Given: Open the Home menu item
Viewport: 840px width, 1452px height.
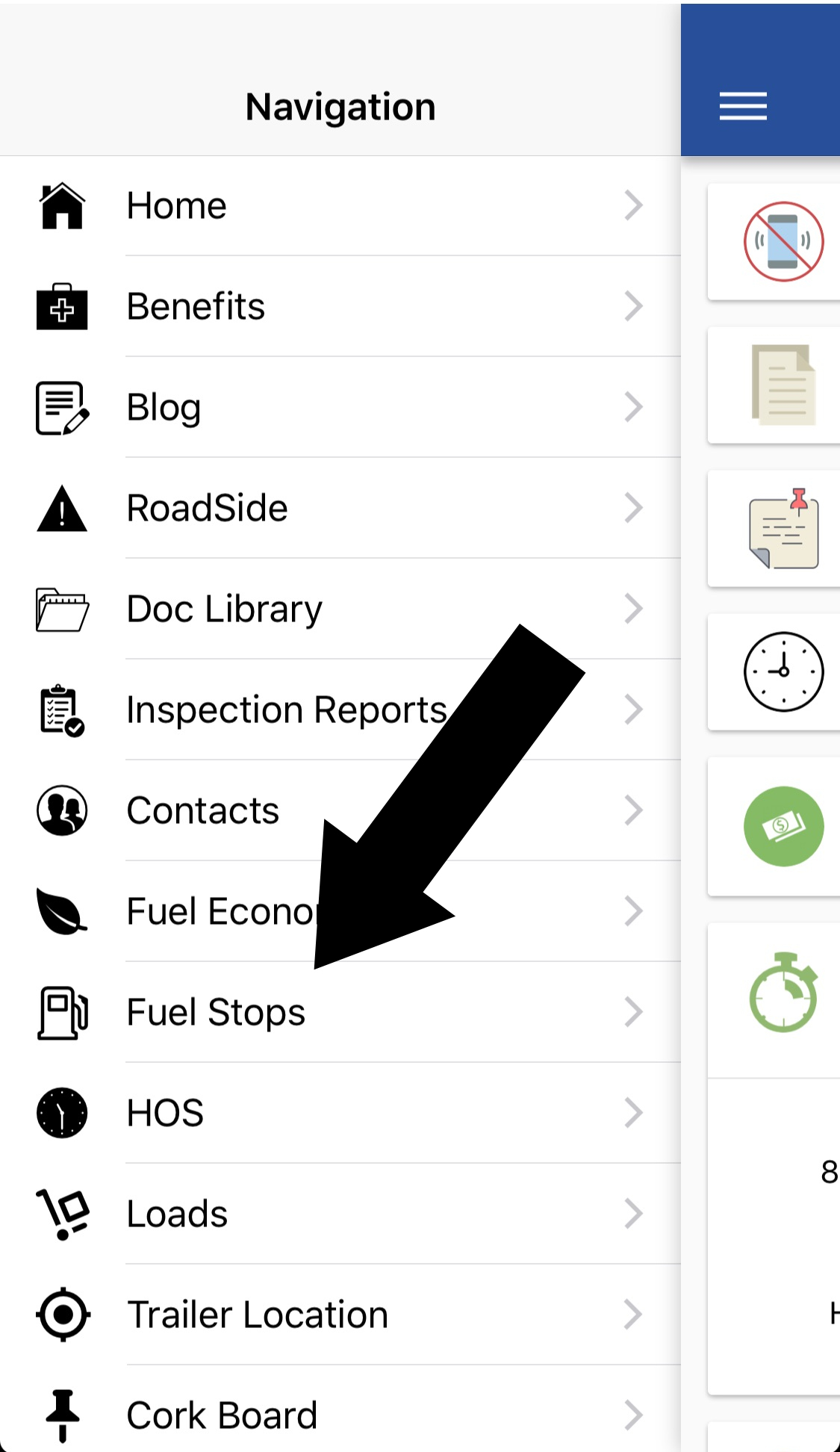Looking at the screenshot, I should [340, 205].
